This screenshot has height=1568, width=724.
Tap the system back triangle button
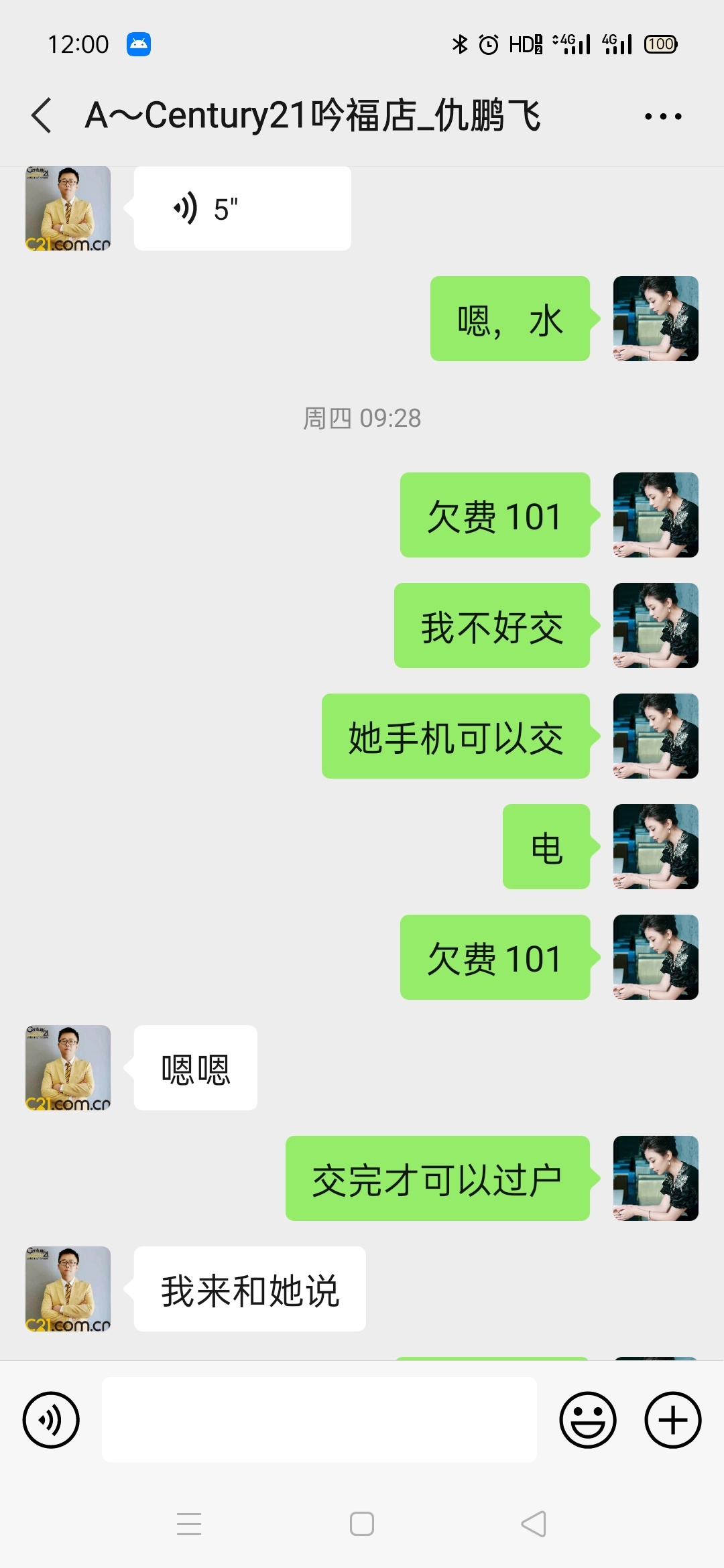click(534, 1524)
